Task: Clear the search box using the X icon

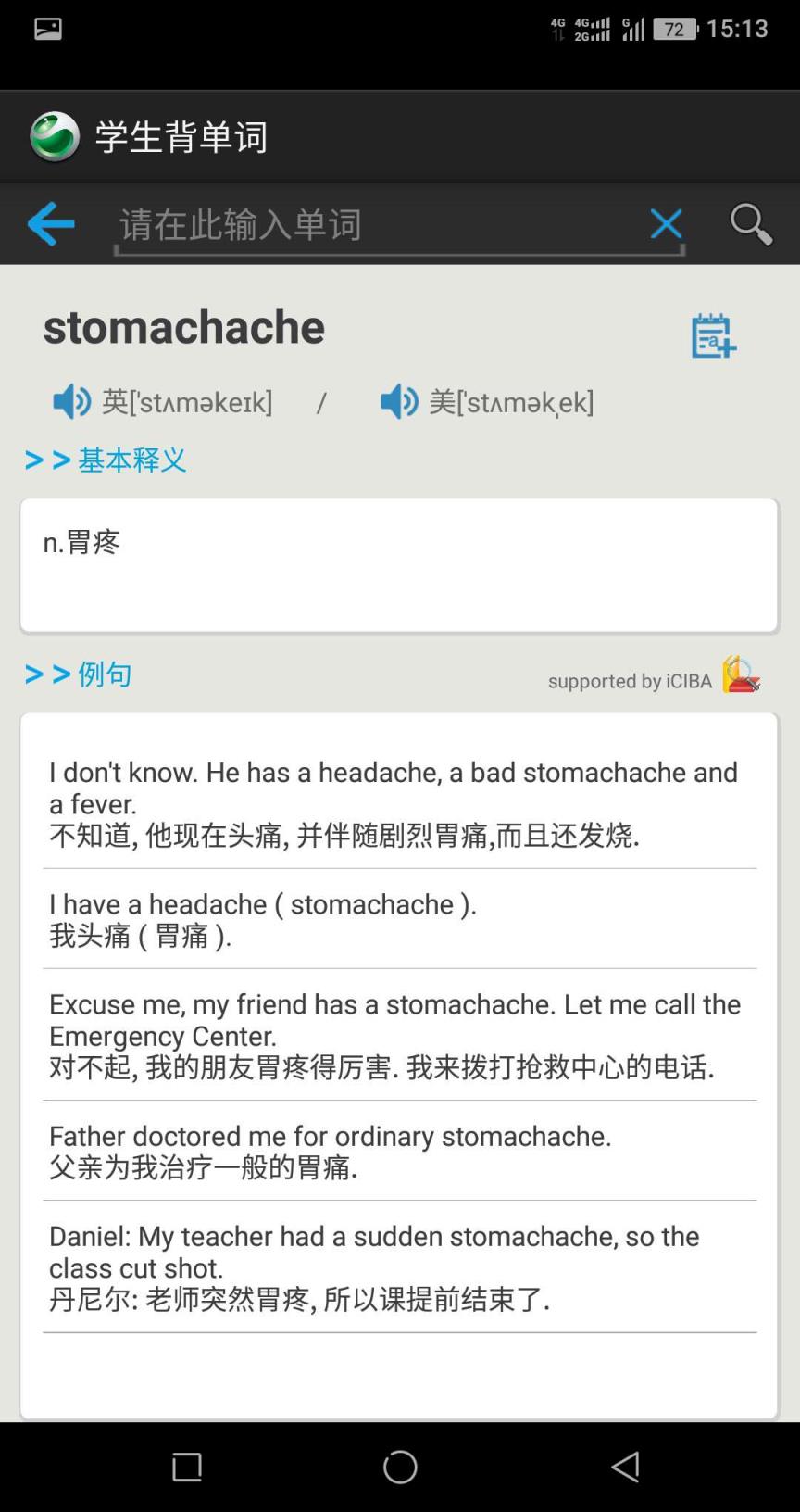Action: (666, 223)
